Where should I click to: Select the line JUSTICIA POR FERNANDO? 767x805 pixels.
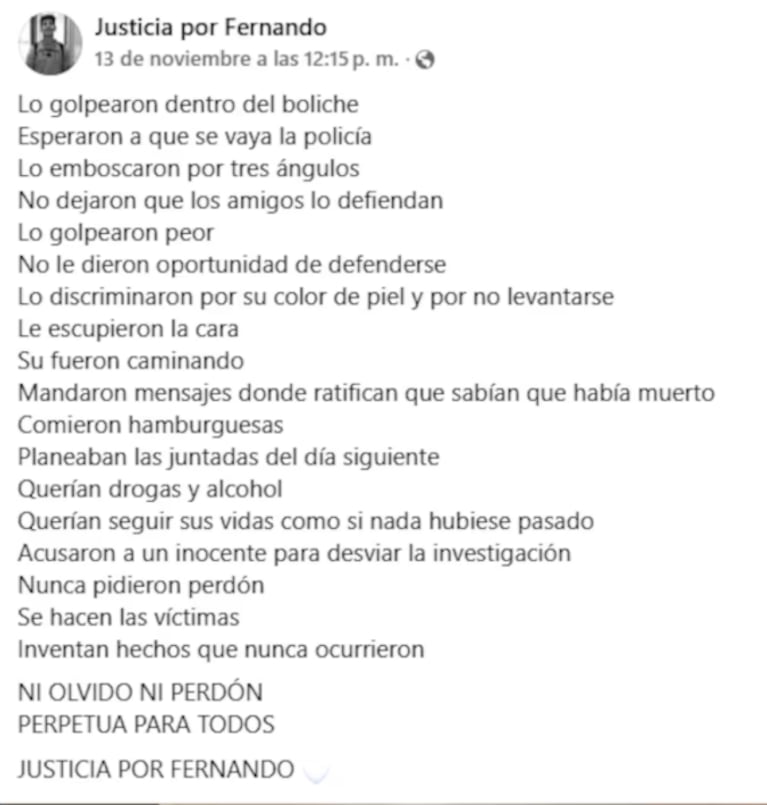[152, 770]
